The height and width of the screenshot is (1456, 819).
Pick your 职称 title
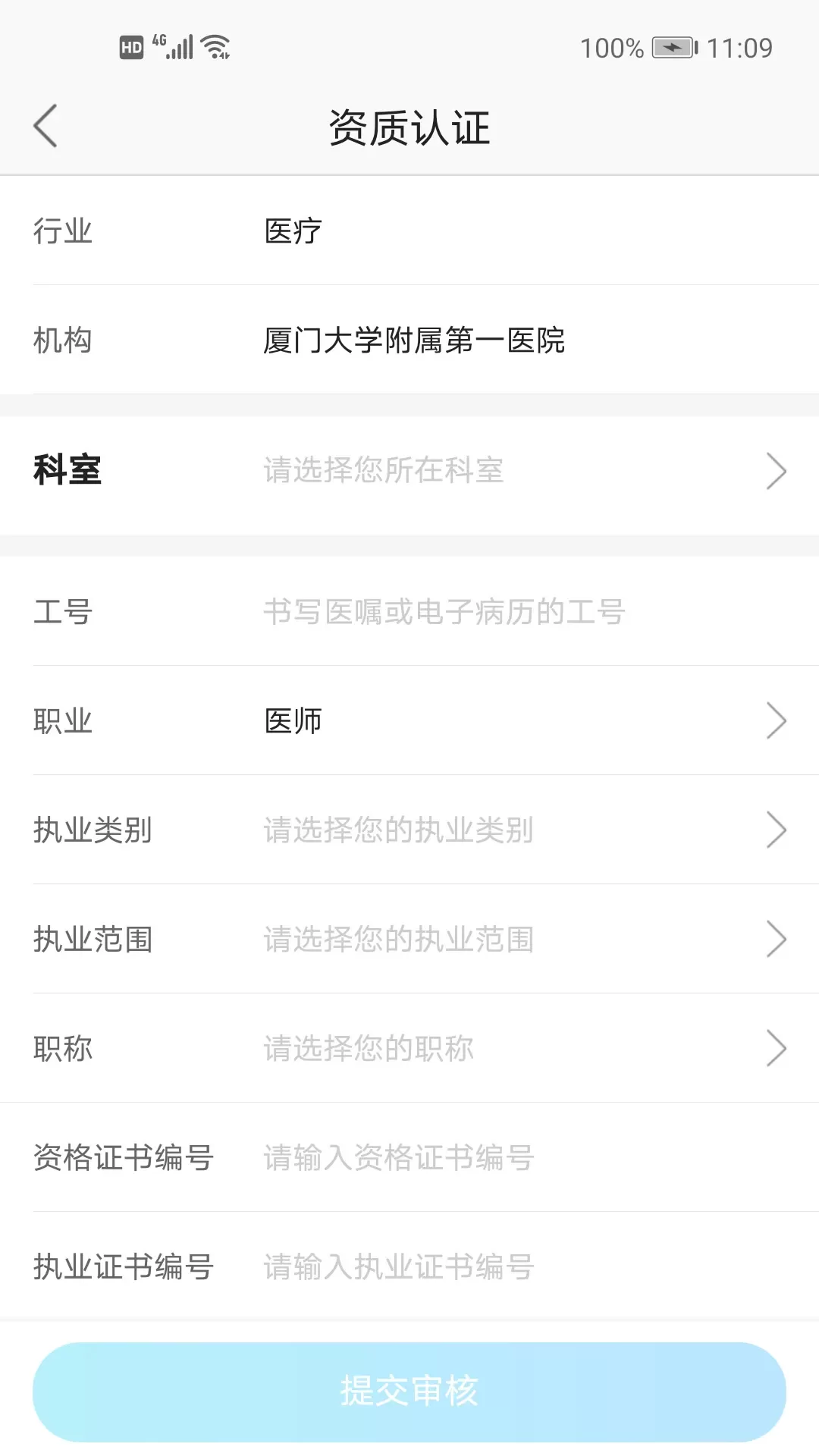point(409,1048)
